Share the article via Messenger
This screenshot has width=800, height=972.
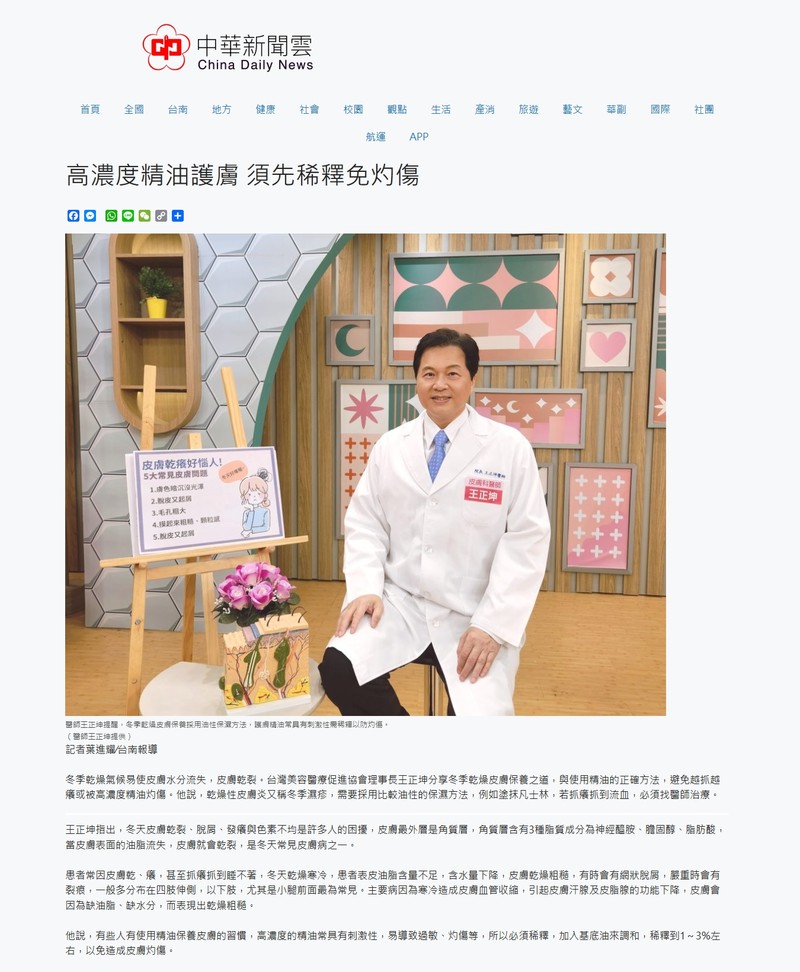click(x=90, y=216)
